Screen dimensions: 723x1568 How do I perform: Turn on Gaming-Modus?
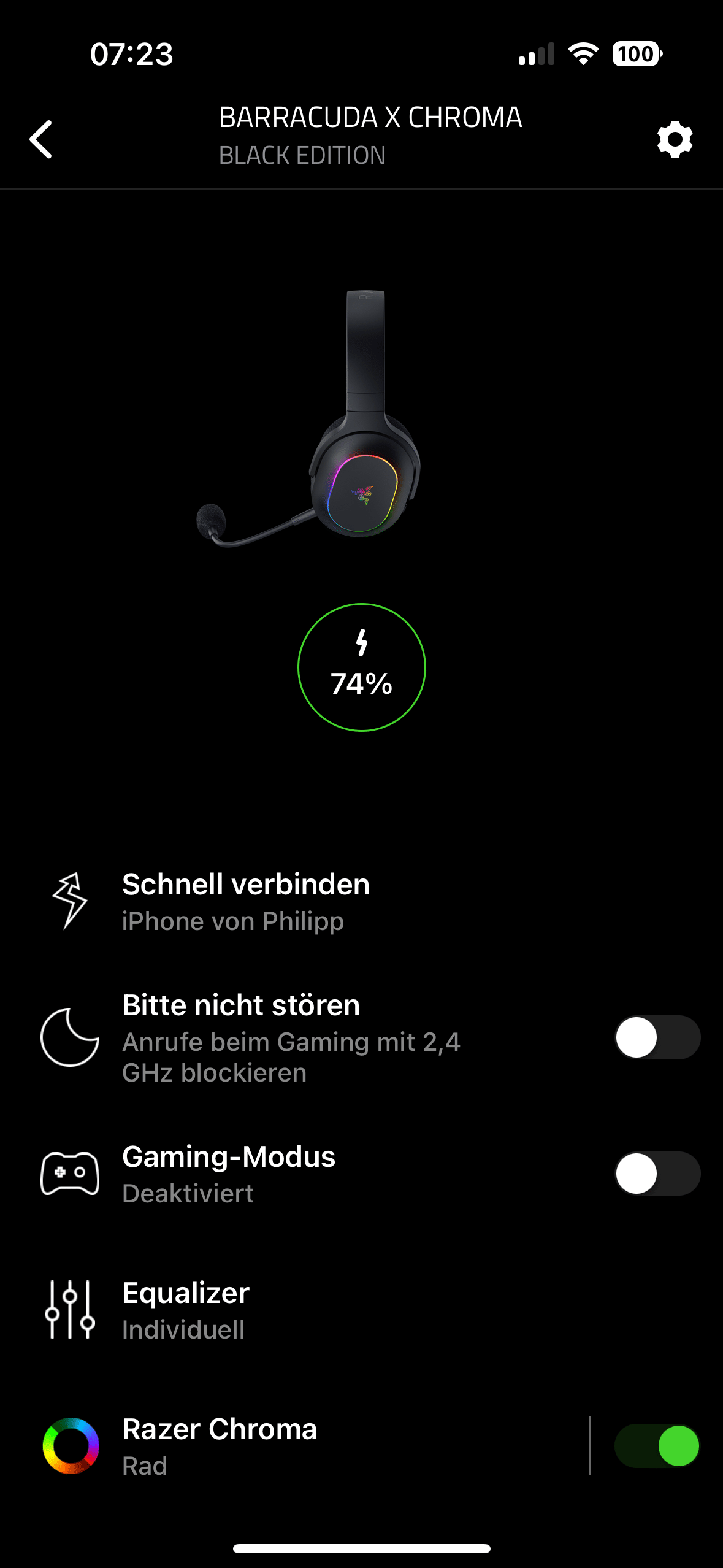tap(657, 1174)
